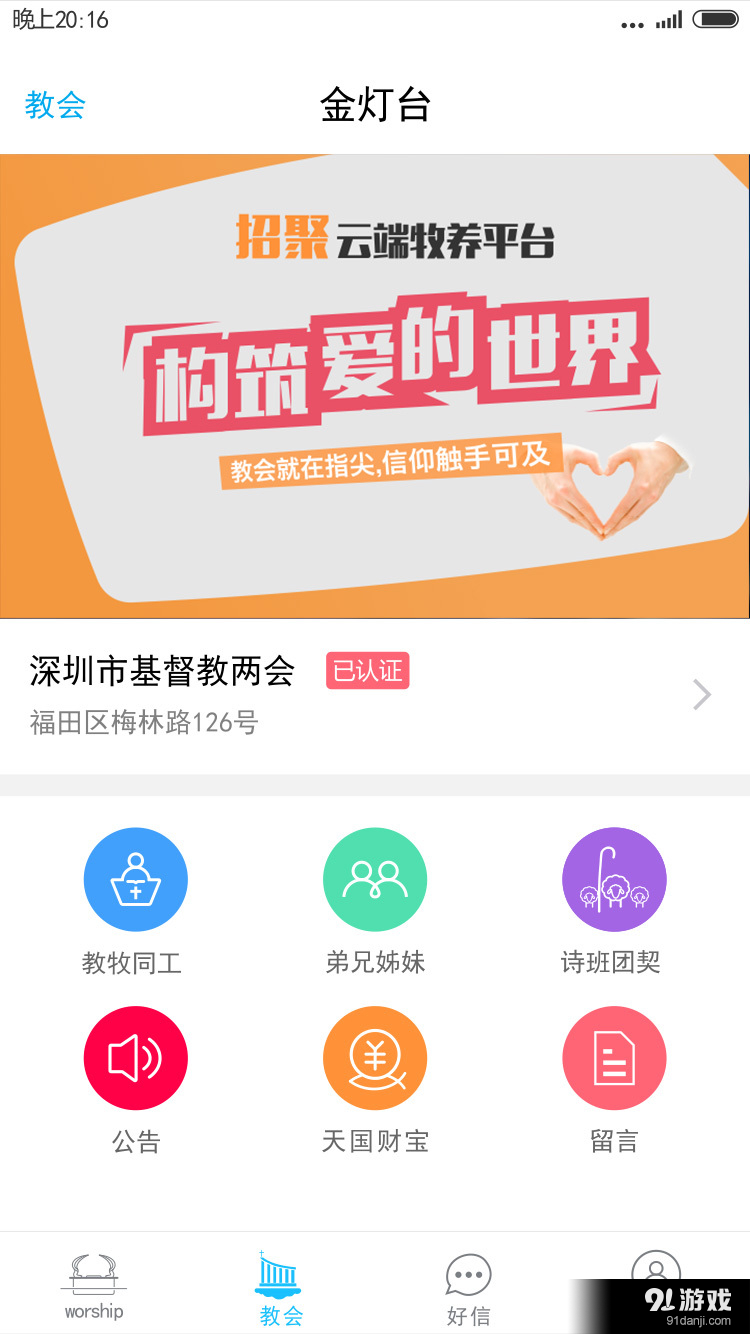Tap the 天国财宝 offering icon

click(375, 1057)
